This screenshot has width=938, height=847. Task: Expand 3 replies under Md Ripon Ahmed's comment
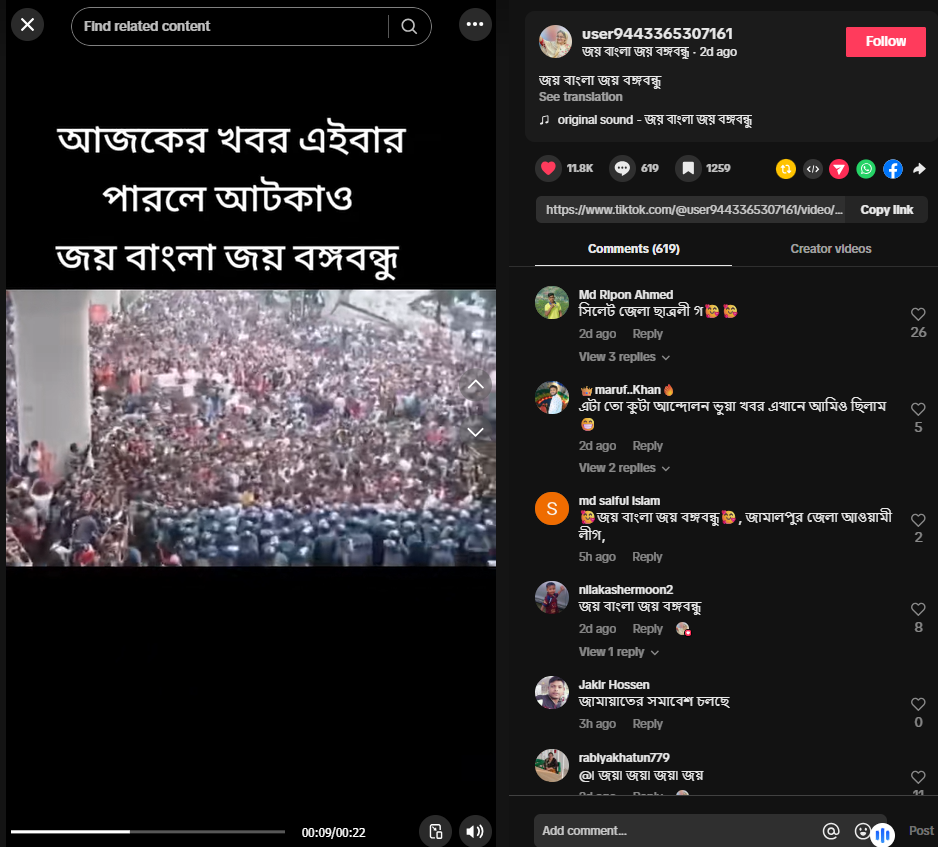pos(623,357)
